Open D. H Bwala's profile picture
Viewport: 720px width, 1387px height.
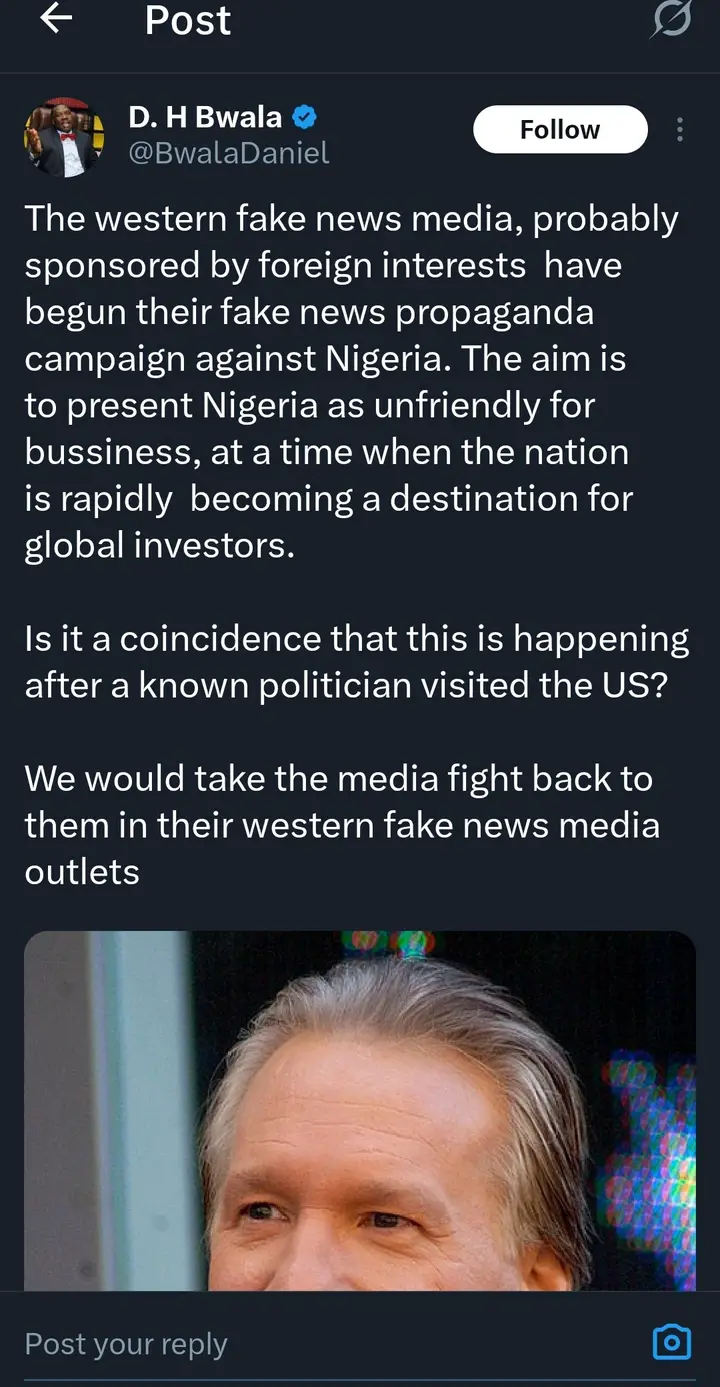click(64, 137)
